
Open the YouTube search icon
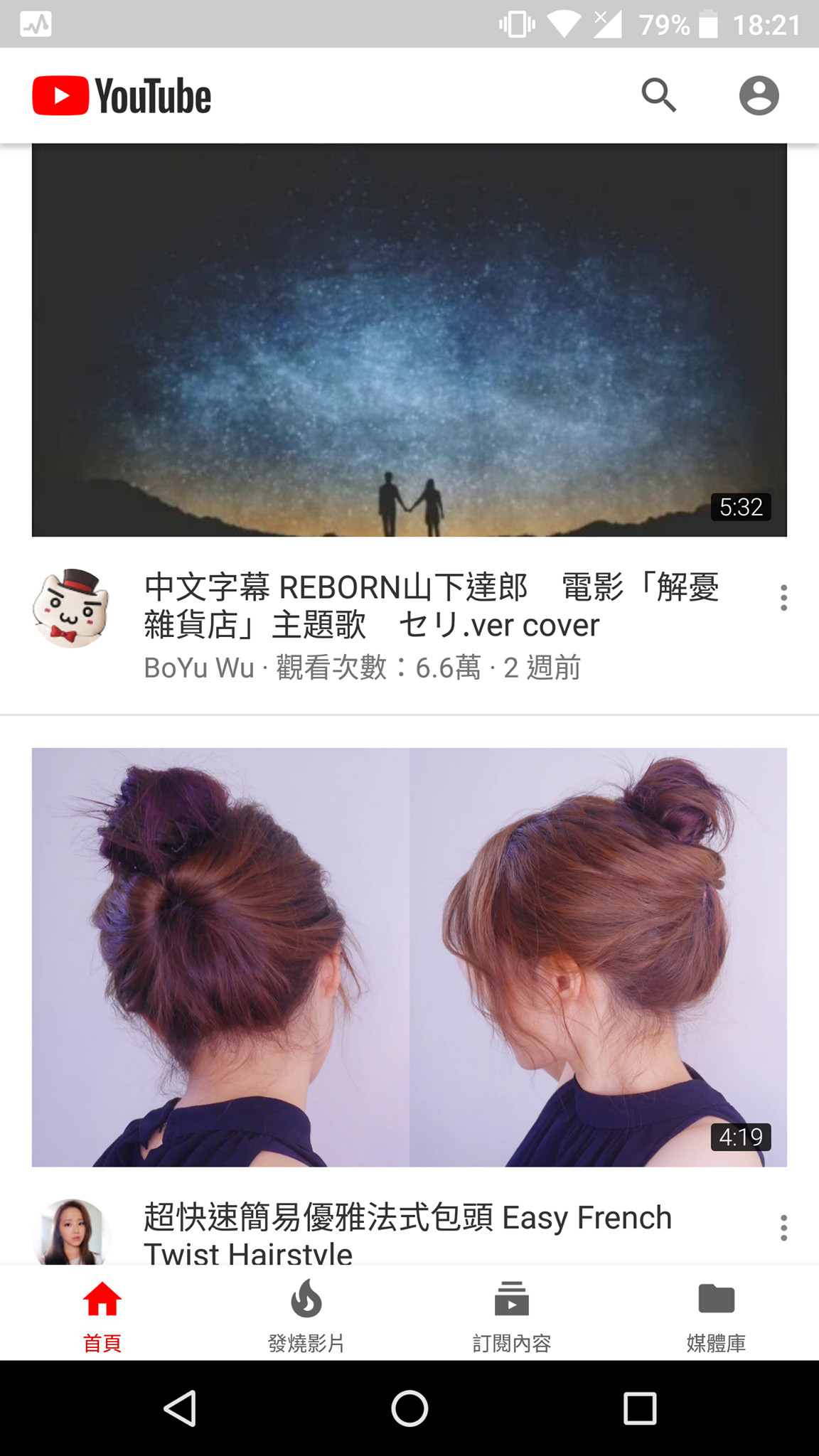[658, 95]
